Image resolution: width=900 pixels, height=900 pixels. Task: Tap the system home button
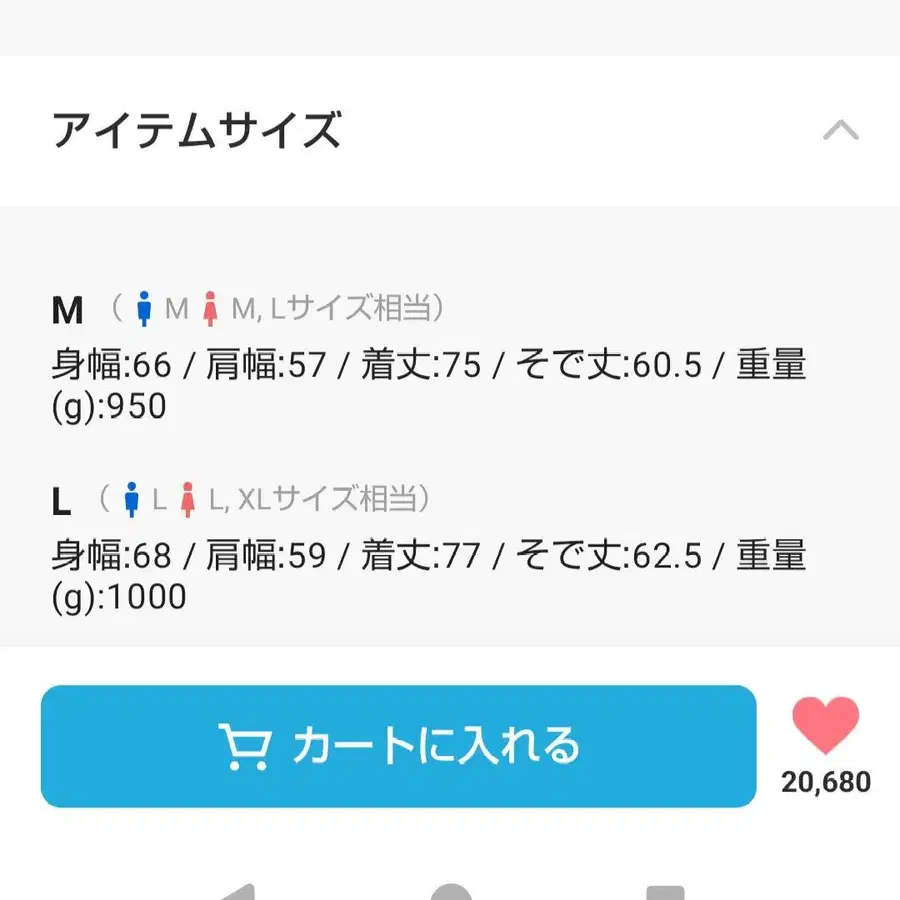pos(450,890)
